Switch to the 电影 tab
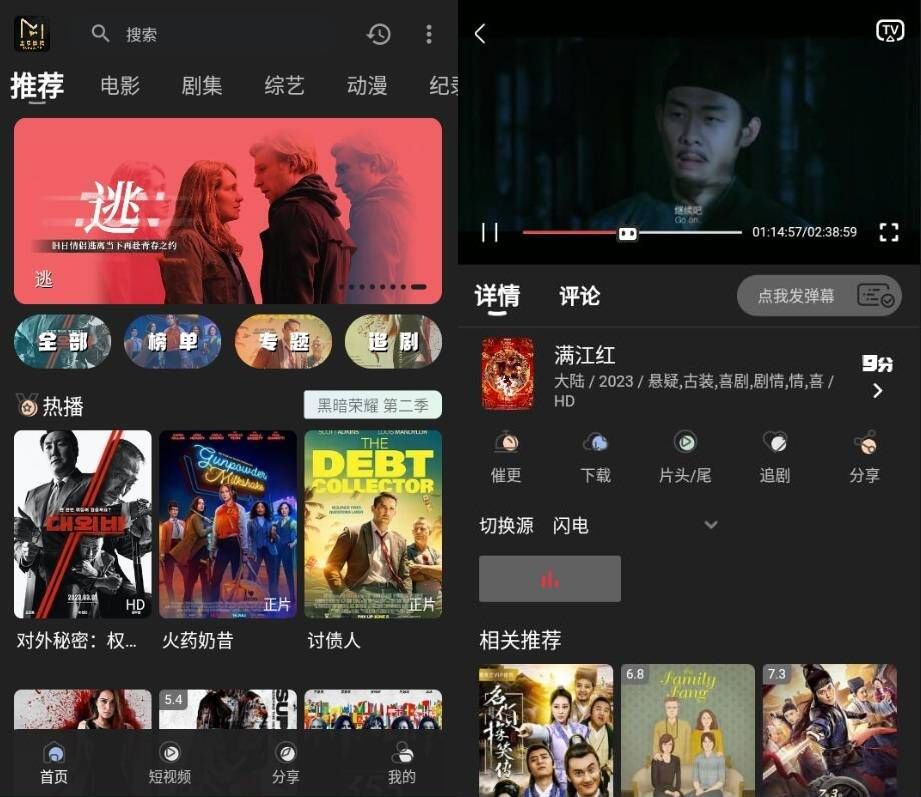921x797 pixels. click(x=120, y=86)
